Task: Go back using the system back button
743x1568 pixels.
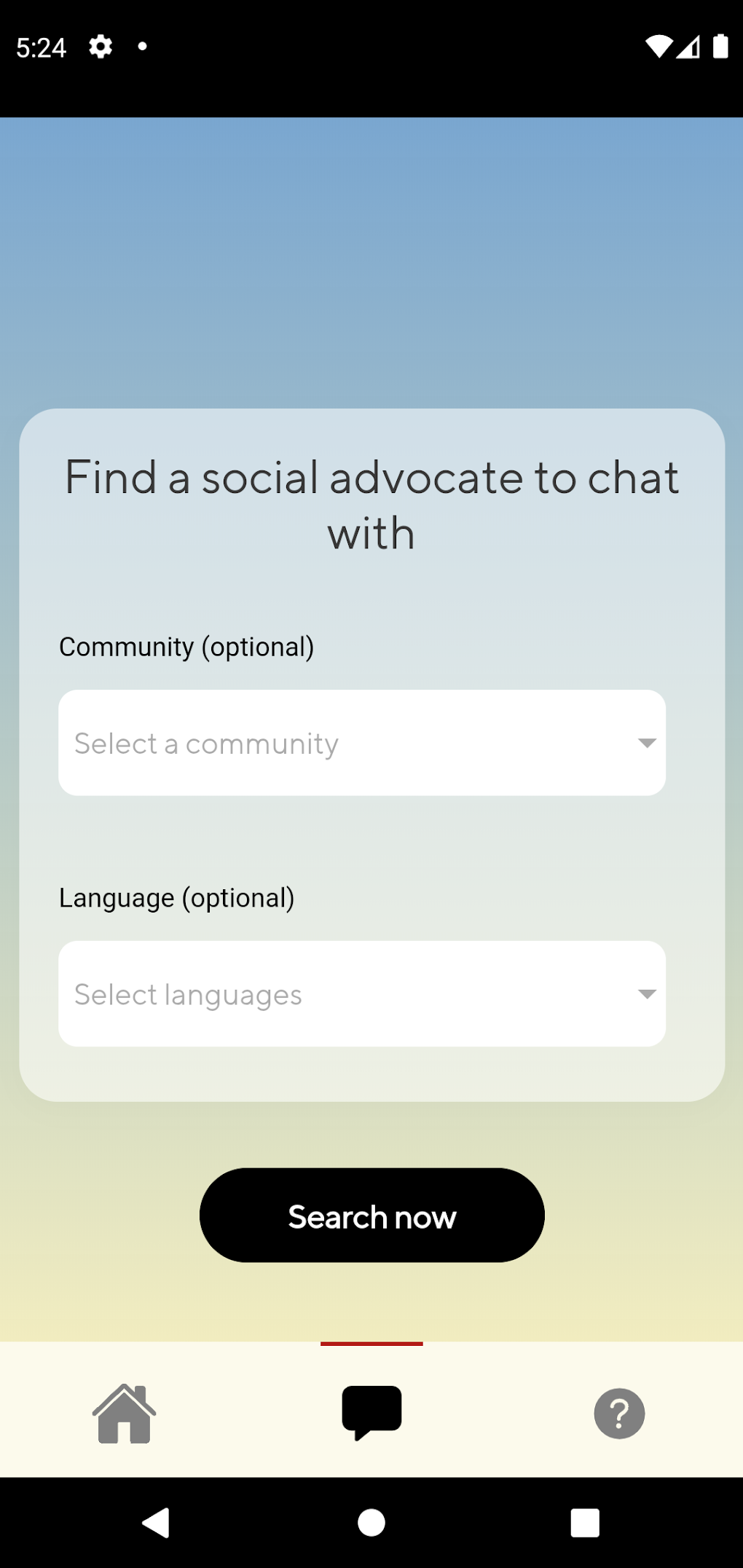Action: (156, 1523)
